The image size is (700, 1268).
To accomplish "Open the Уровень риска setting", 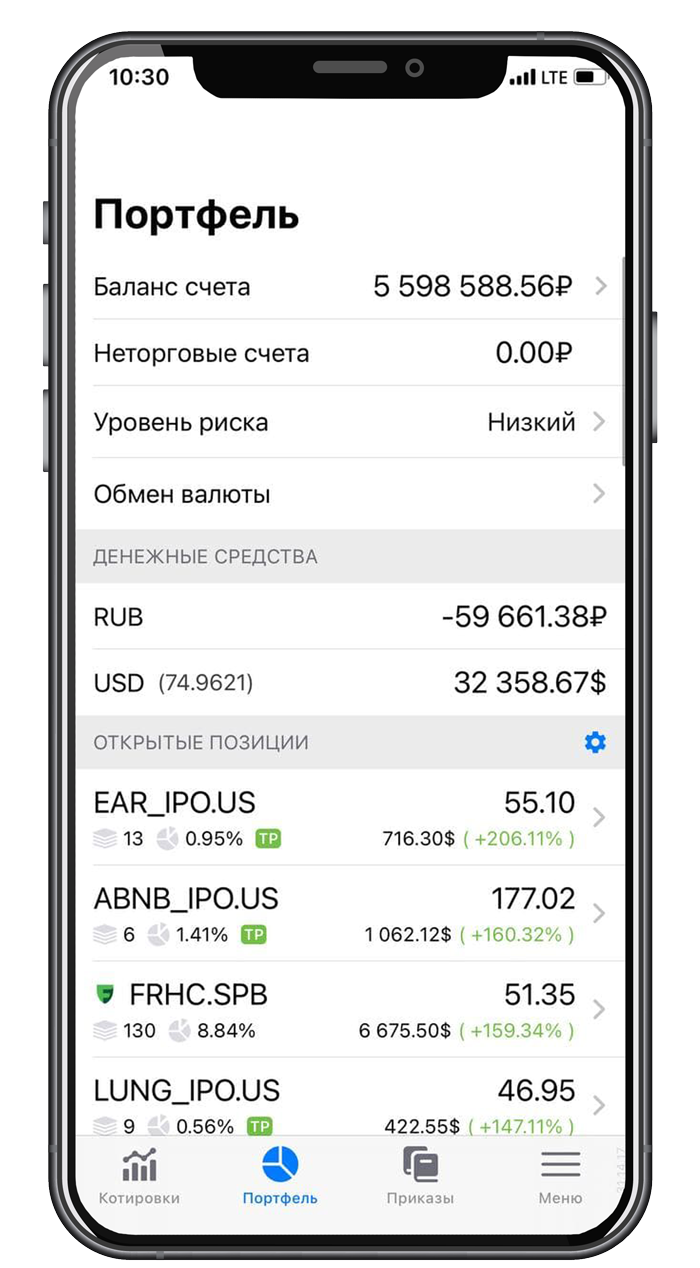I will (x=350, y=422).
